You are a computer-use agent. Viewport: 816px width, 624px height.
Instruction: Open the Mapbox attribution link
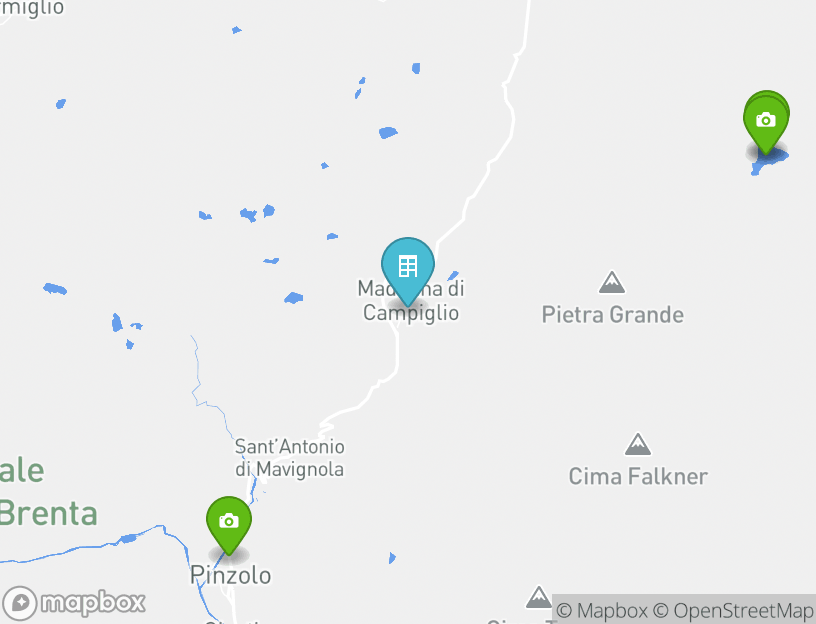602,610
